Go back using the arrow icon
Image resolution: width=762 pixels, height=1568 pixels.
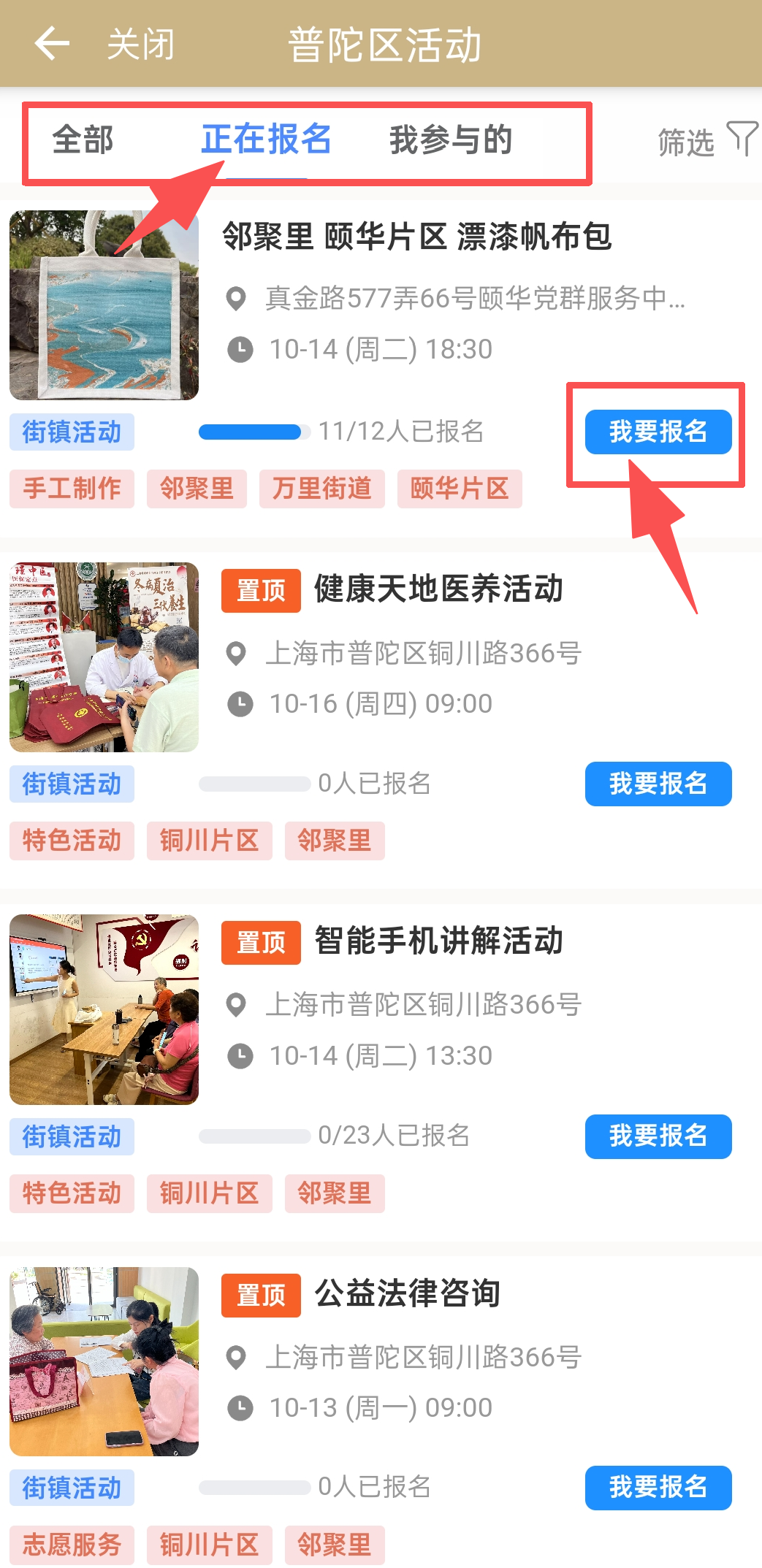51,44
